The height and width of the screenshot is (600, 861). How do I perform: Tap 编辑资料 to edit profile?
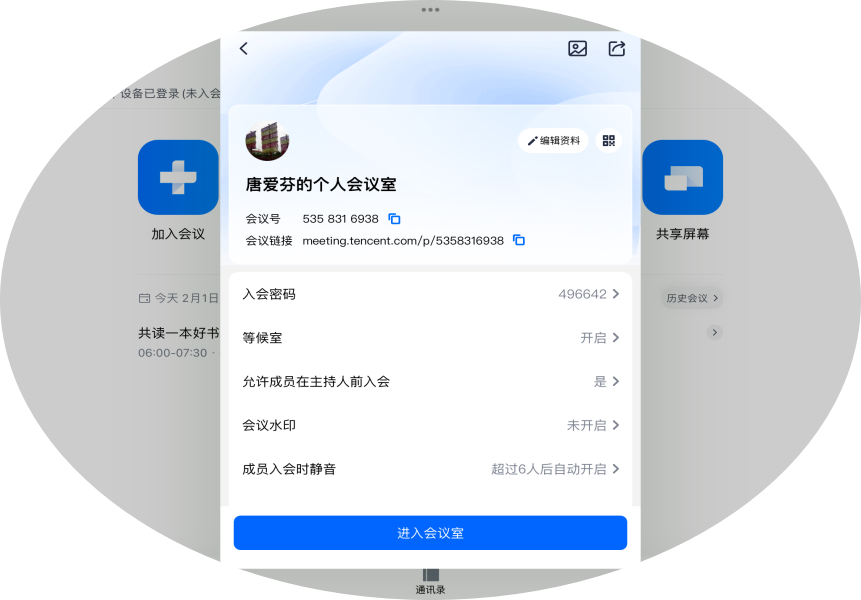[554, 141]
